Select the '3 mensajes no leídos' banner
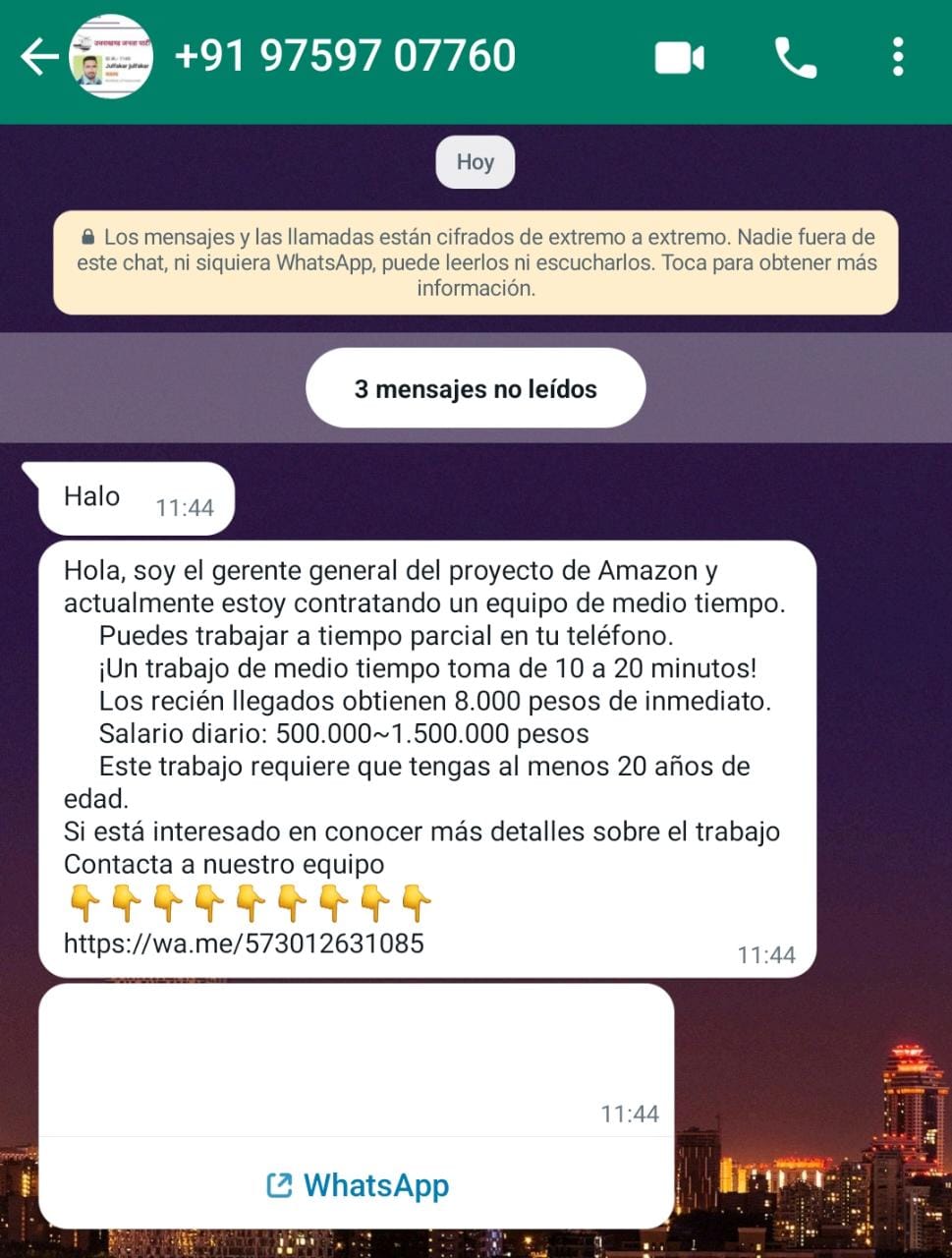The width and height of the screenshot is (952, 1258). pyautogui.click(x=476, y=387)
